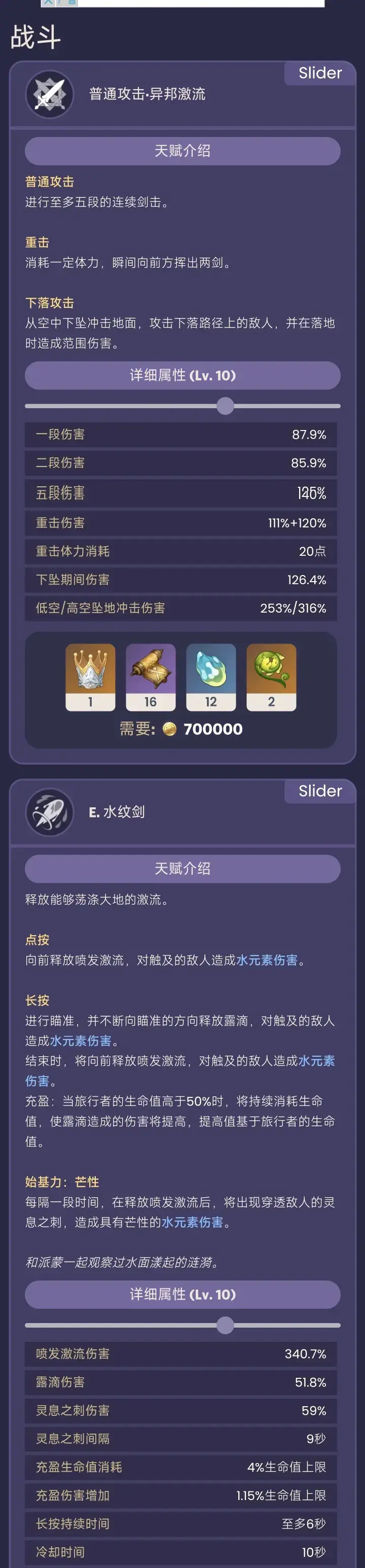Adjust the level slider under 普通攻击 详细属性
The width and height of the screenshot is (365, 1568).
[225, 406]
